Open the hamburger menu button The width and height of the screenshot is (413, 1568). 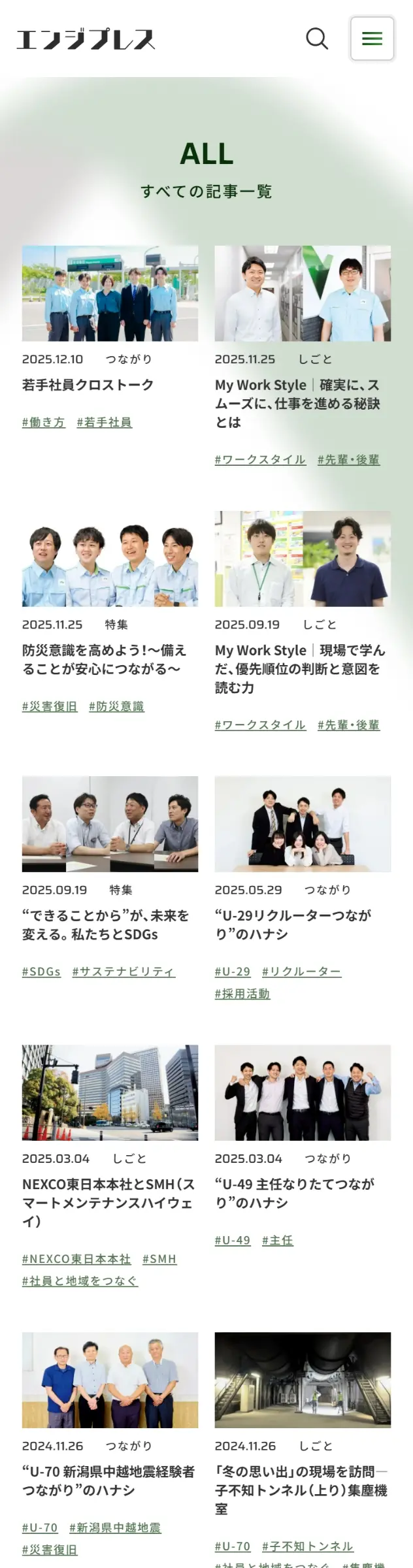tap(372, 39)
